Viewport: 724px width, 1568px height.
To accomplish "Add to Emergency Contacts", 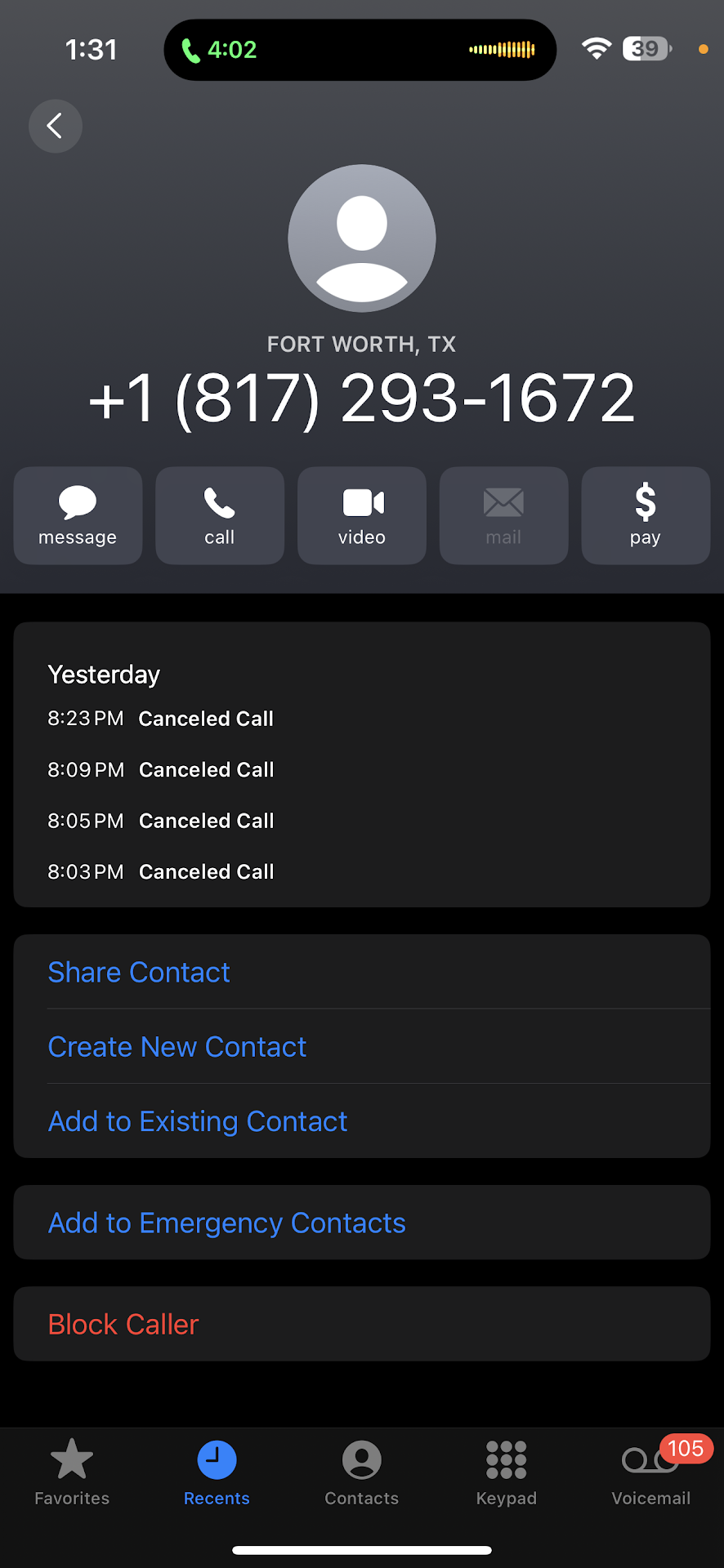I will point(227,1223).
